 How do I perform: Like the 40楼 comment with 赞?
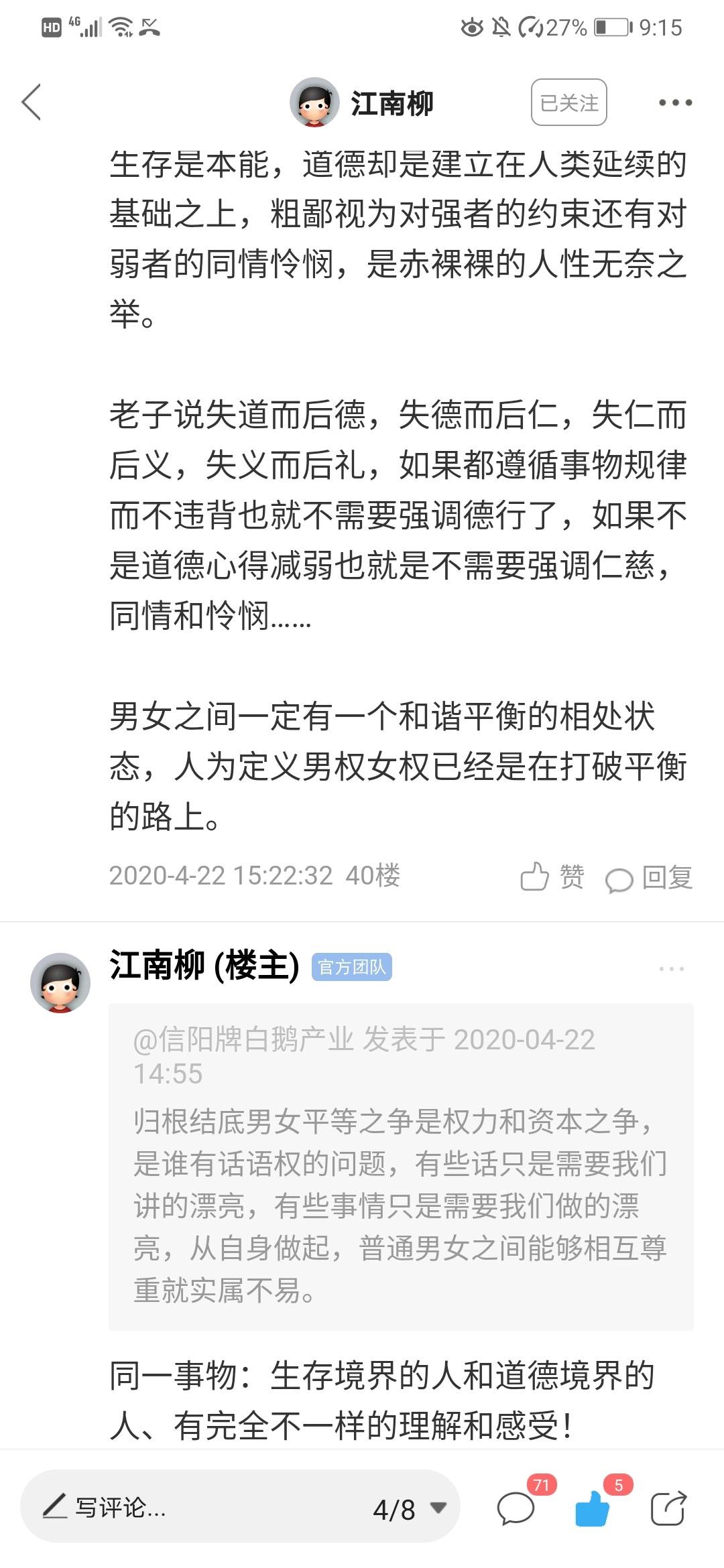click(552, 876)
